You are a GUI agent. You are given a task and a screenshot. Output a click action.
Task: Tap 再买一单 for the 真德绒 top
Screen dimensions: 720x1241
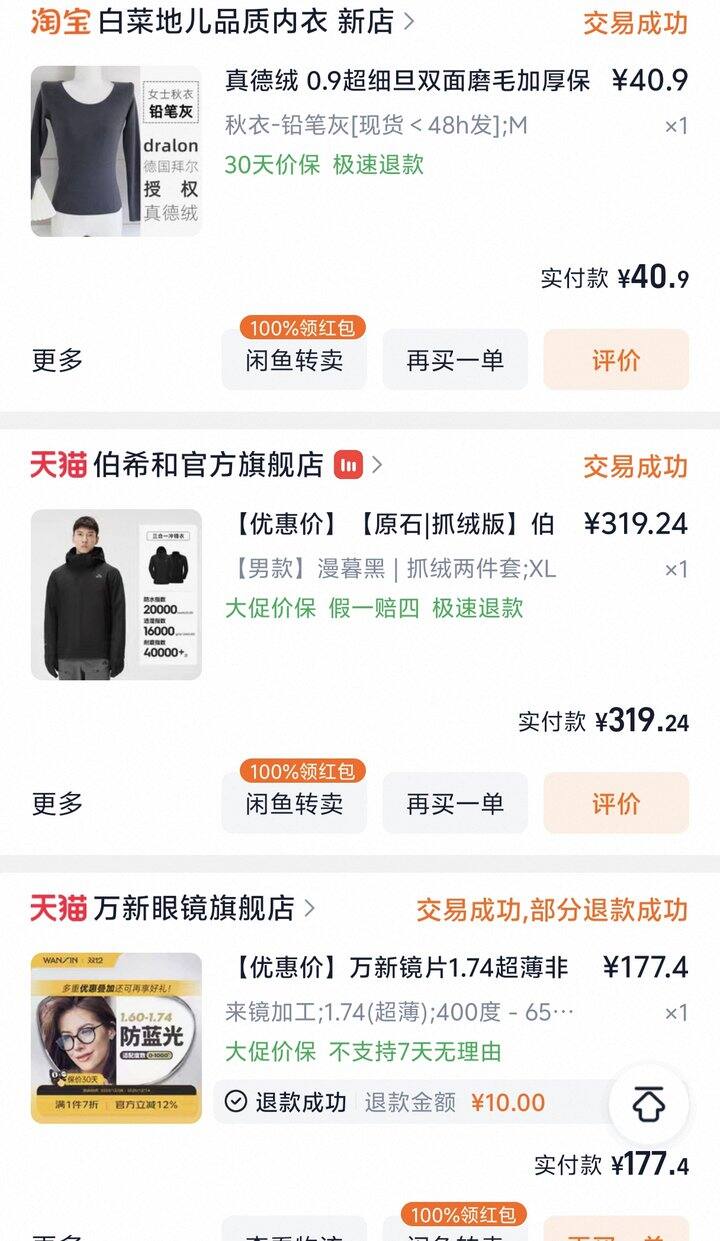tap(455, 360)
